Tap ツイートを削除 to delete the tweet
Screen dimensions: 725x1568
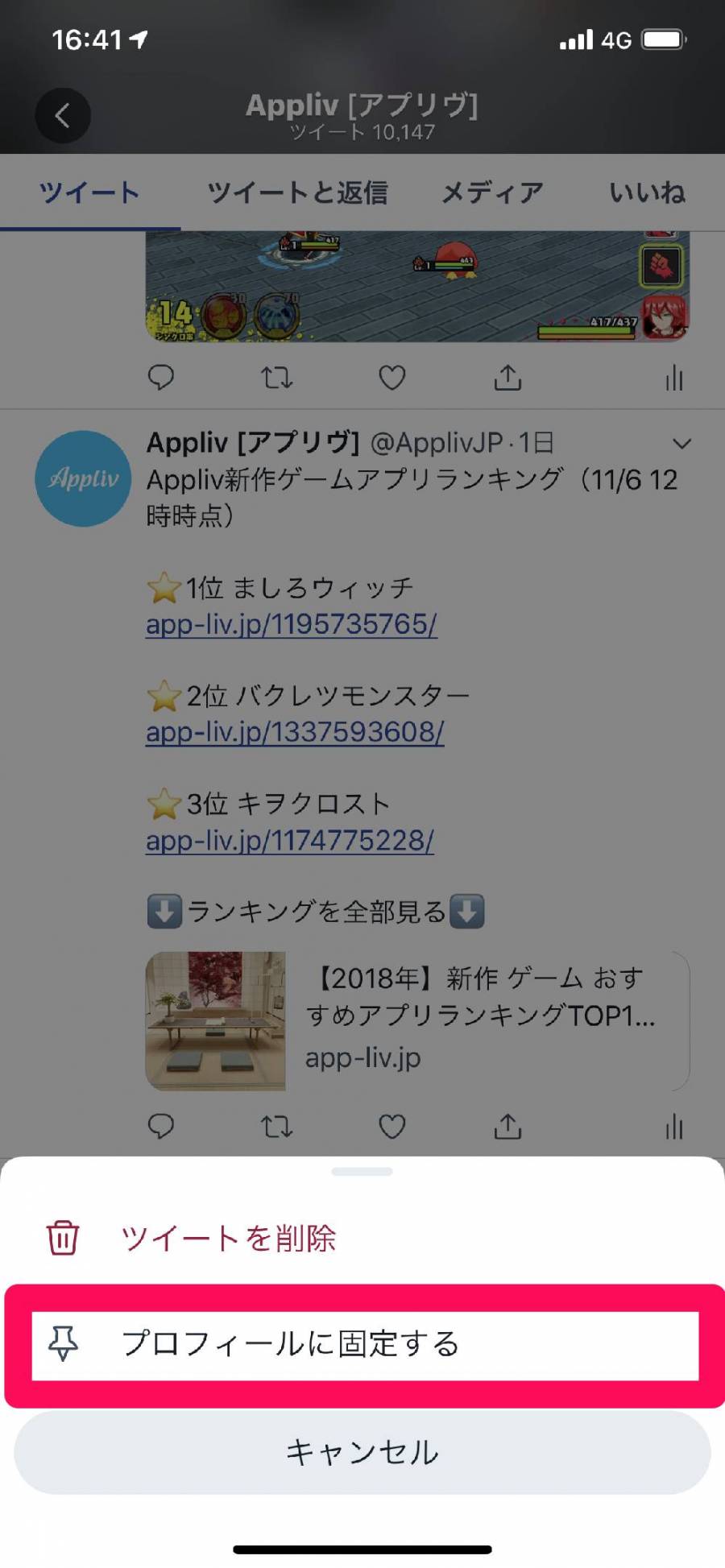click(228, 1238)
